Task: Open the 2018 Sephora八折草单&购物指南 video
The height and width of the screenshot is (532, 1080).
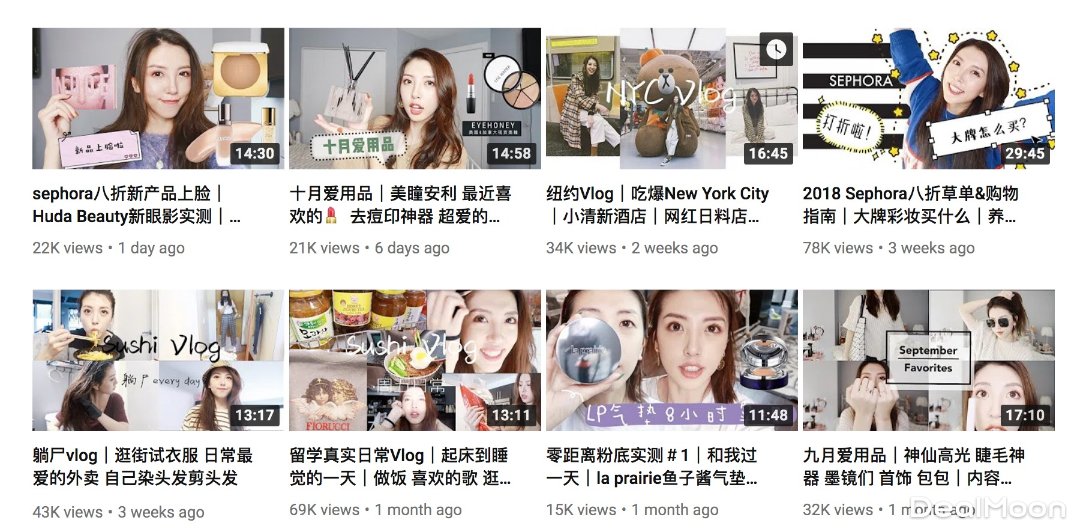Action: pos(928,98)
